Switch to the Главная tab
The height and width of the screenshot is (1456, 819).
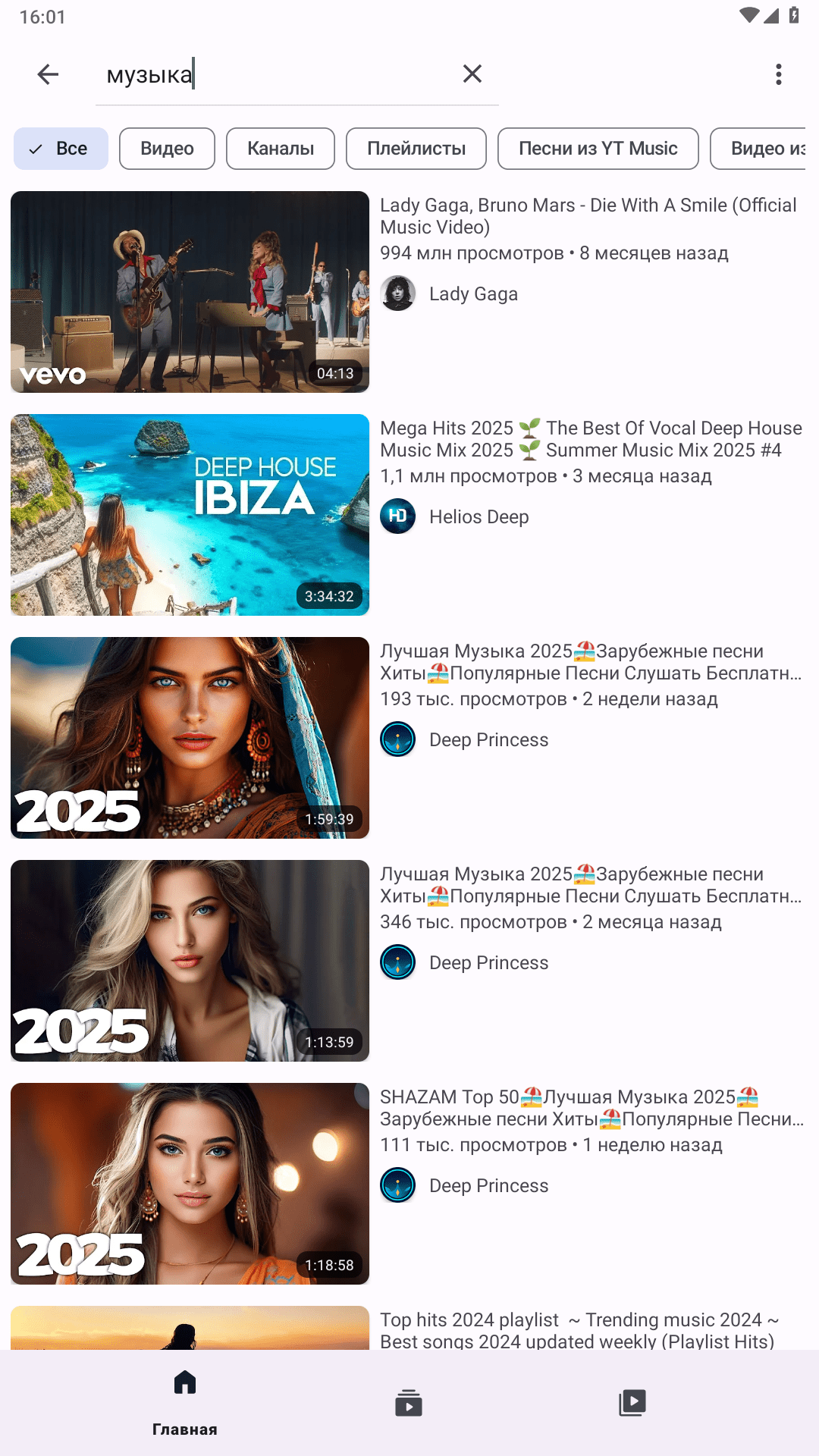(x=185, y=1403)
